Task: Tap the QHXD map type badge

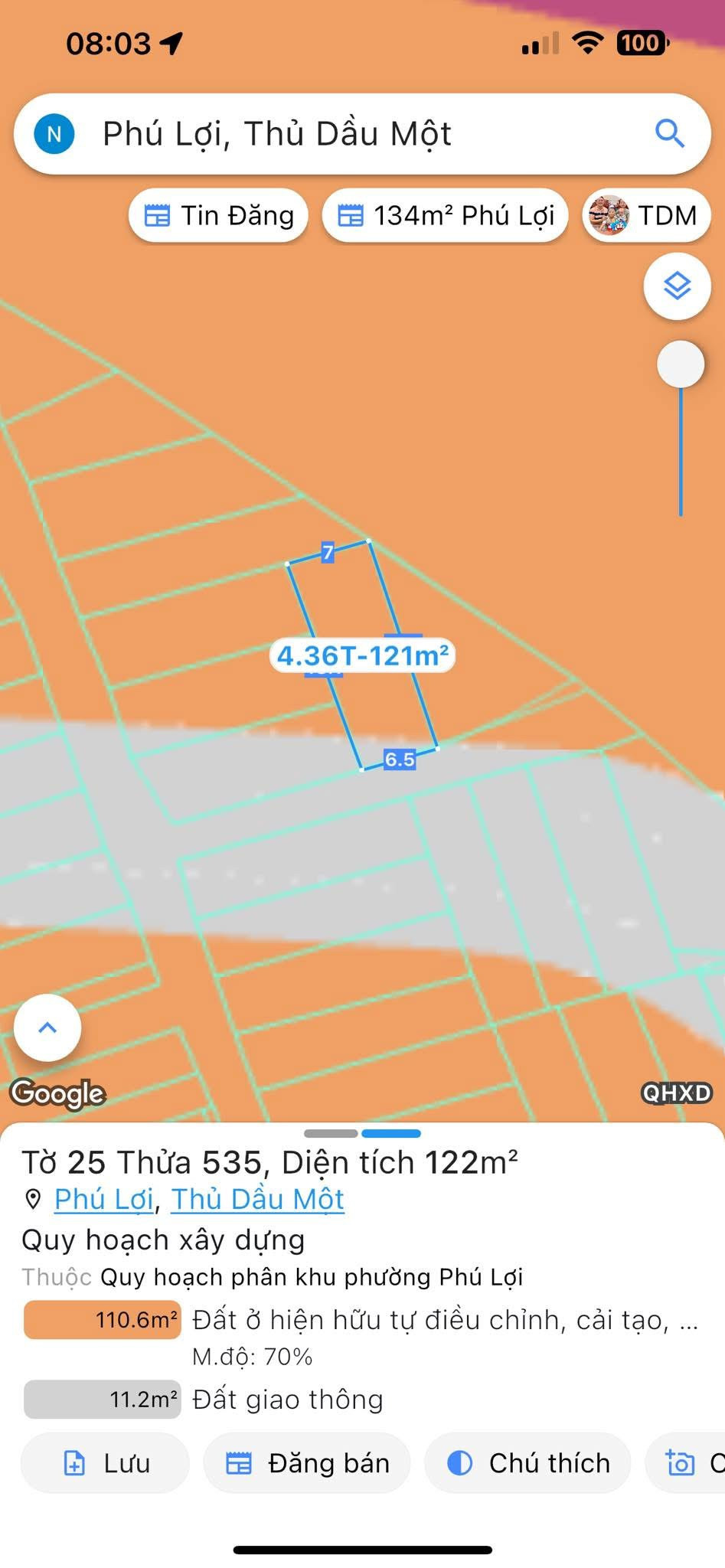Action: (x=676, y=1093)
